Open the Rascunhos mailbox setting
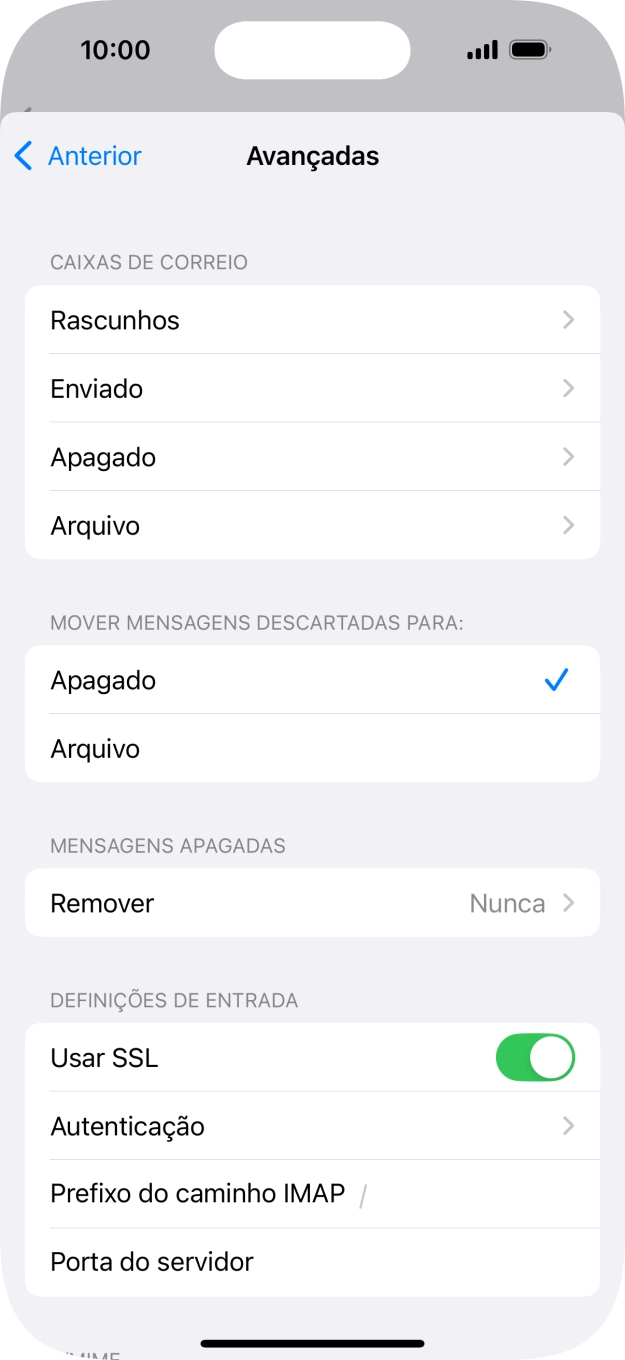 (x=312, y=320)
